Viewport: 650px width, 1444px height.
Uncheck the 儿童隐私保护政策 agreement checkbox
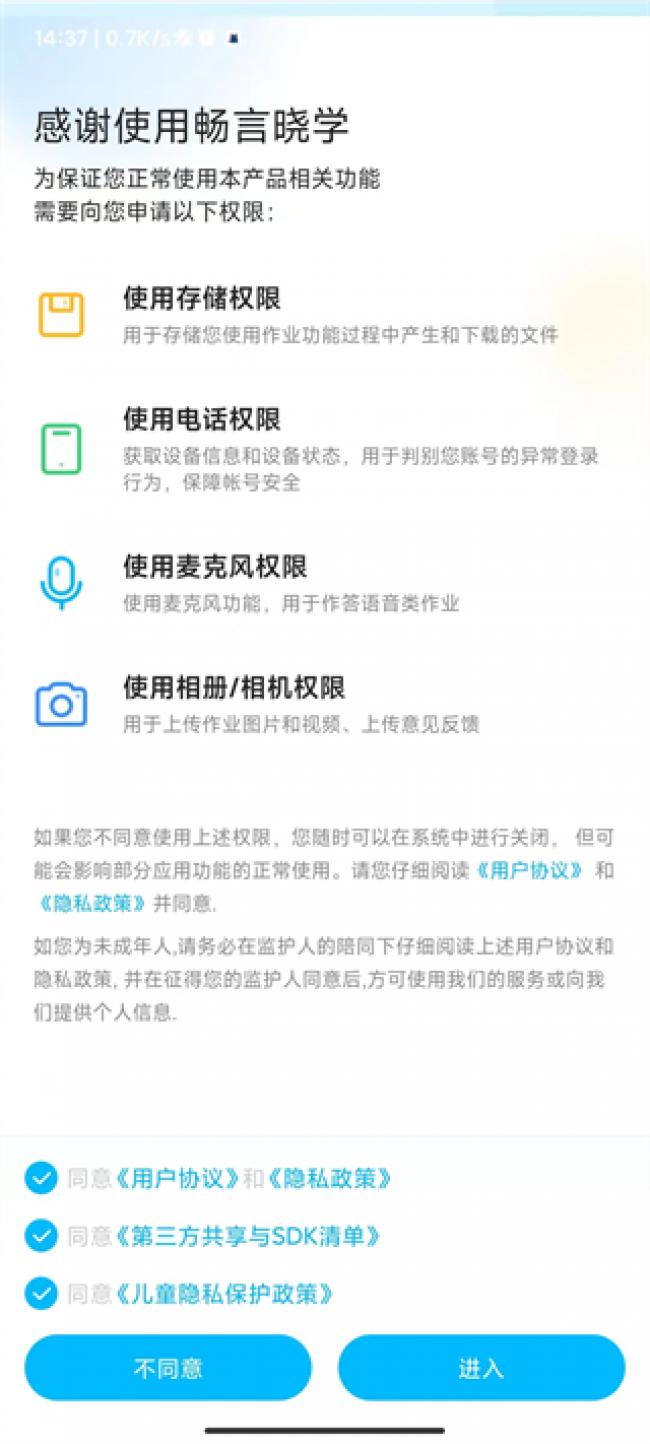pyautogui.click(x=40, y=1294)
